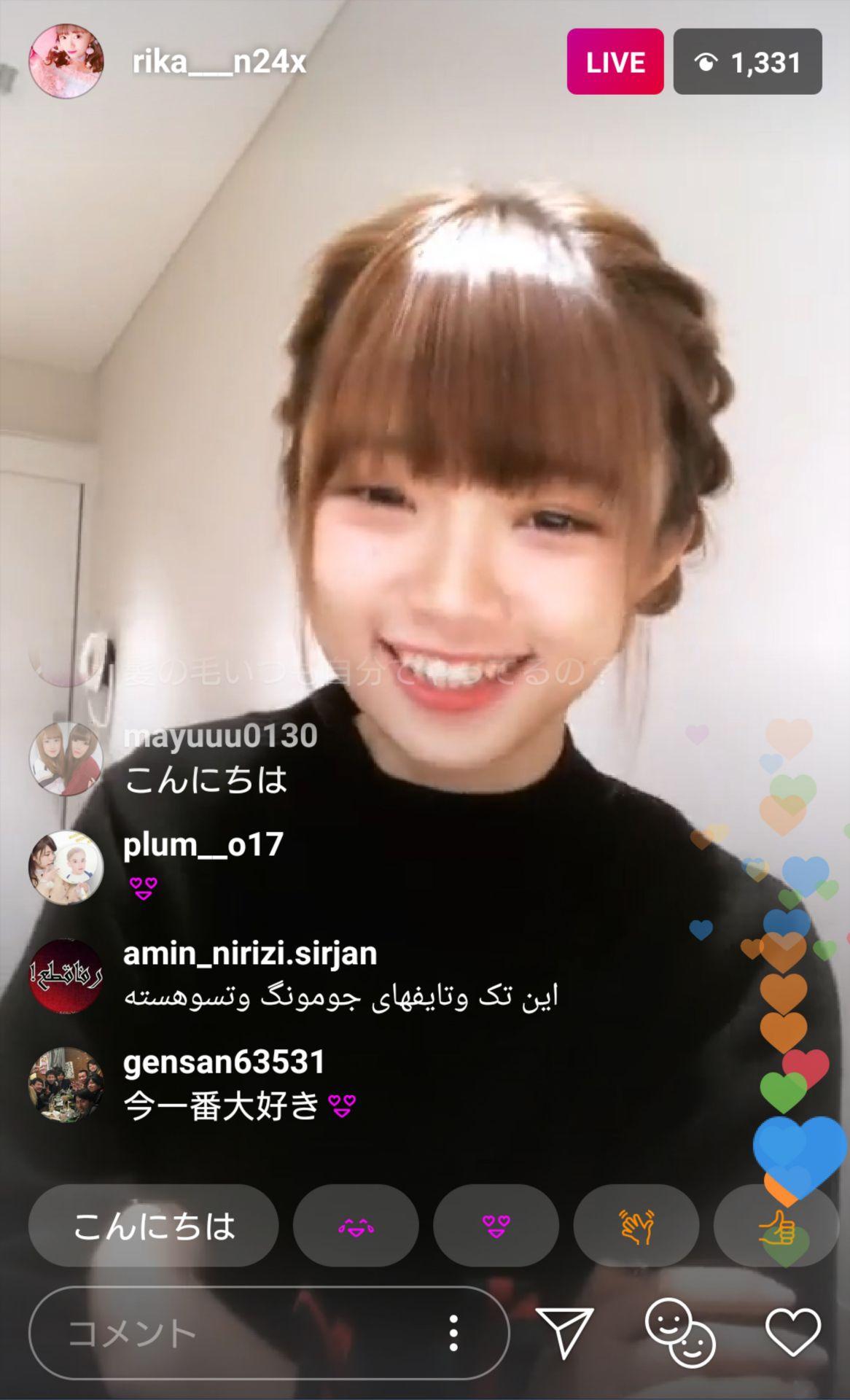Send the laughing face emoji reaction
Screen dimensions: 850x1400
point(356,1226)
